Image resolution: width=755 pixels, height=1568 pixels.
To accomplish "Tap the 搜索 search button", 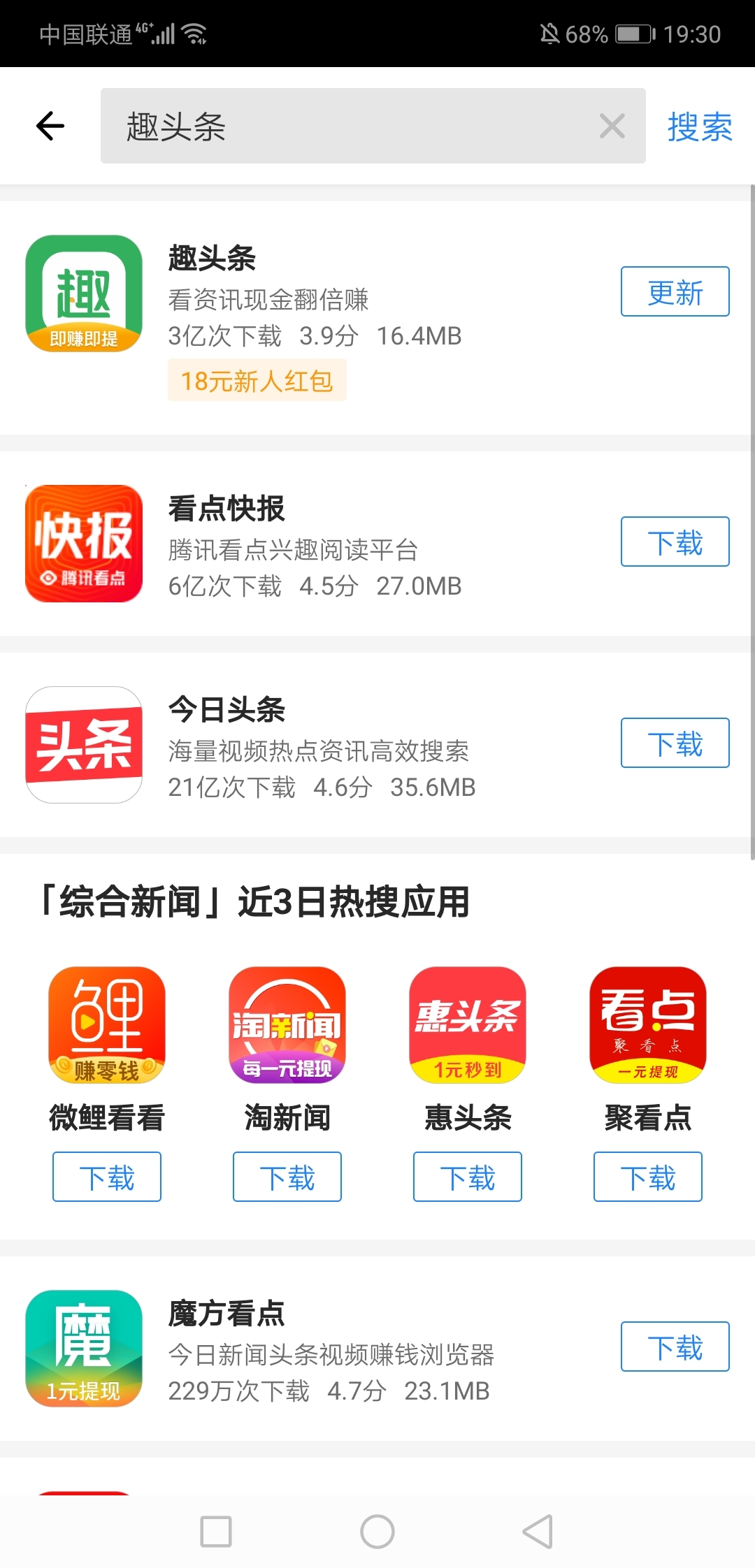I will coord(700,126).
